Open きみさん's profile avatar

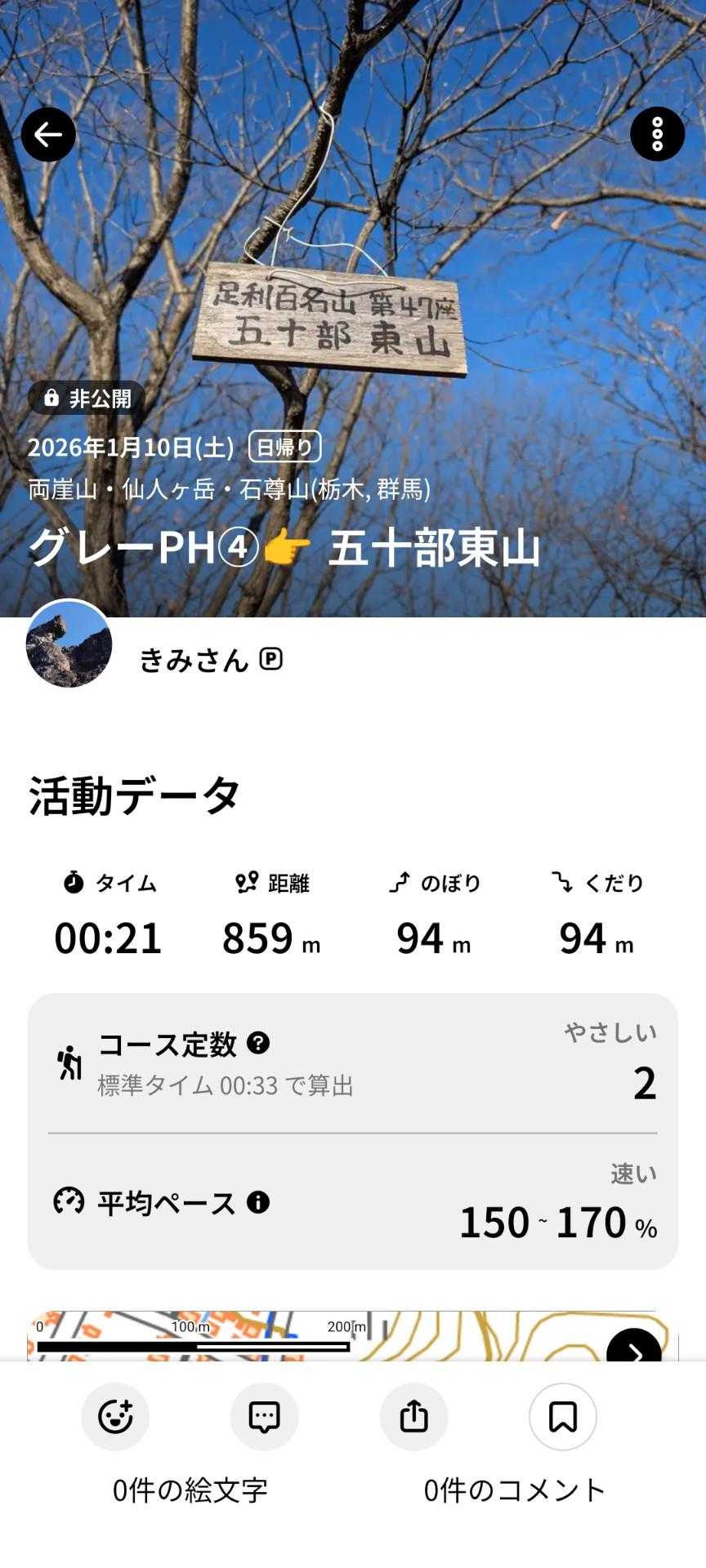pos(69,645)
